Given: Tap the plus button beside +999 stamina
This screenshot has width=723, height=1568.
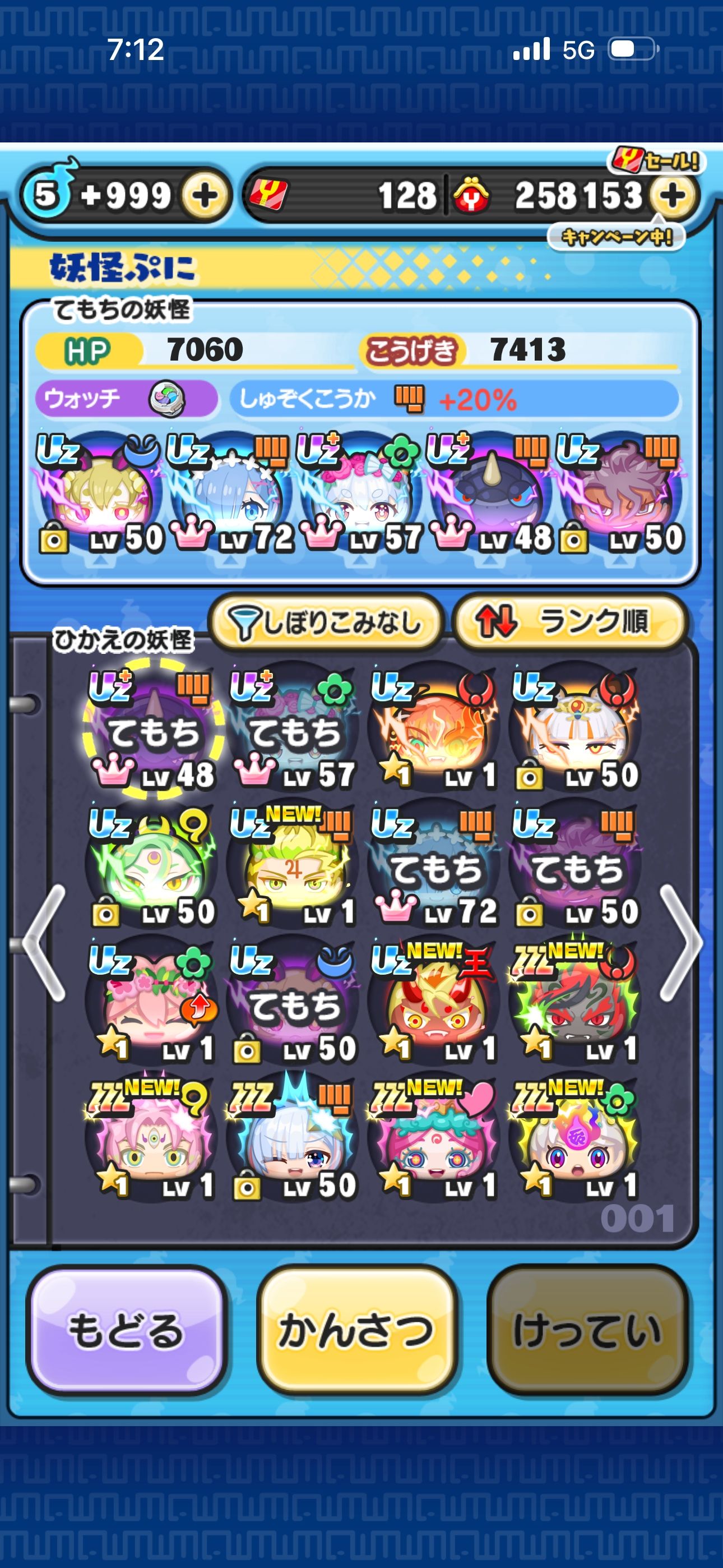Looking at the screenshot, I should click(x=205, y=196).
